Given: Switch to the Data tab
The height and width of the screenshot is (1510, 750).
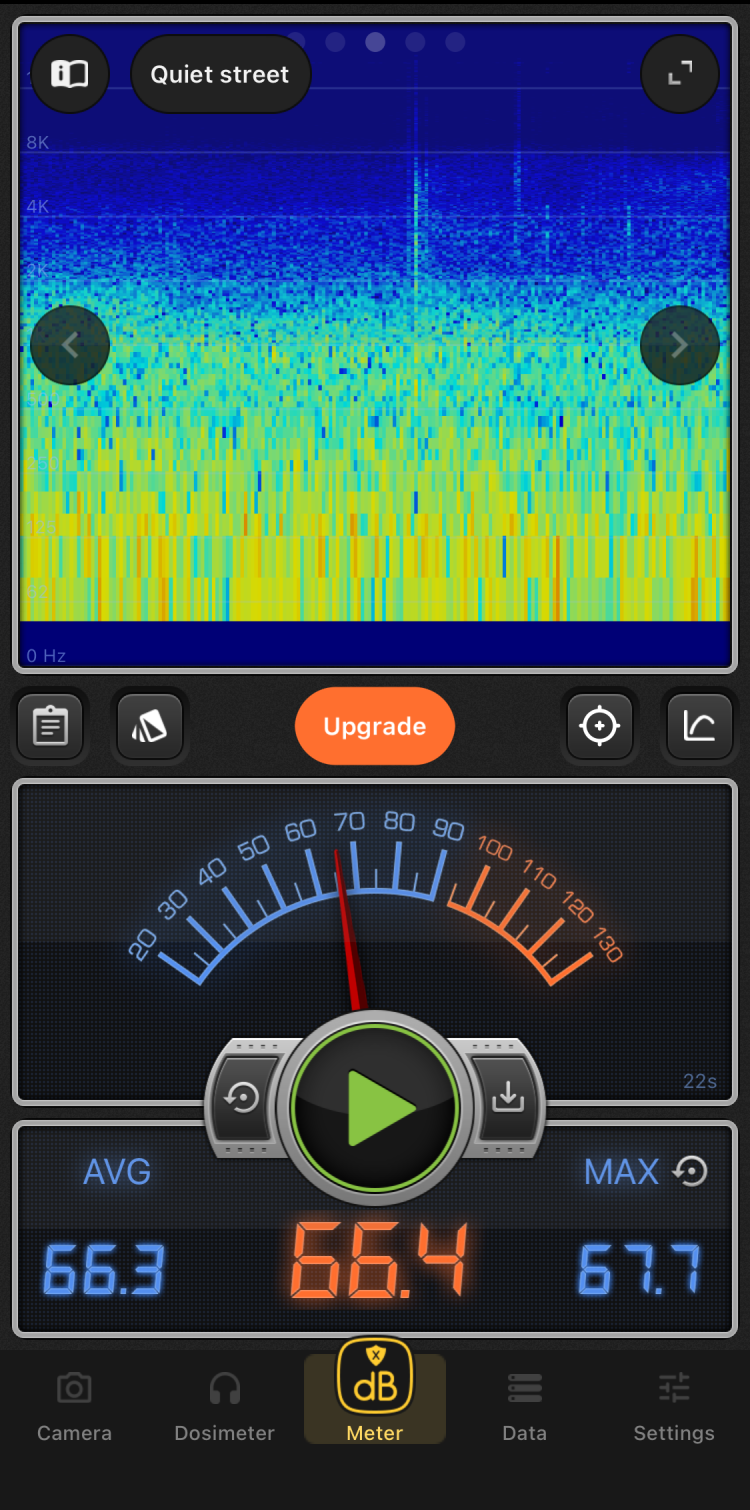Looking at the screenshot, I should tap(524, 1405).
